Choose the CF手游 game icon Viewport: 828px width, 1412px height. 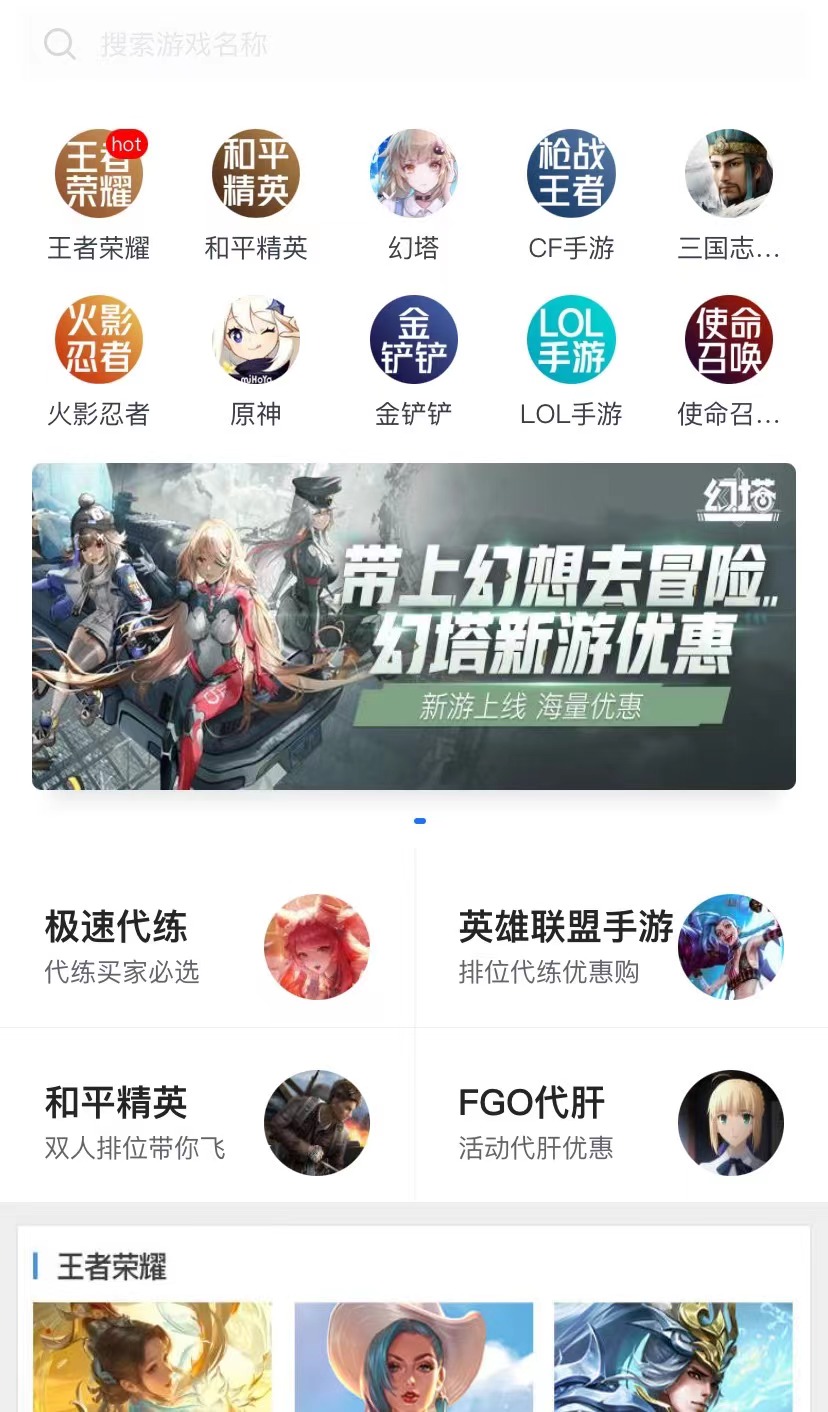(x=571, y=174)
